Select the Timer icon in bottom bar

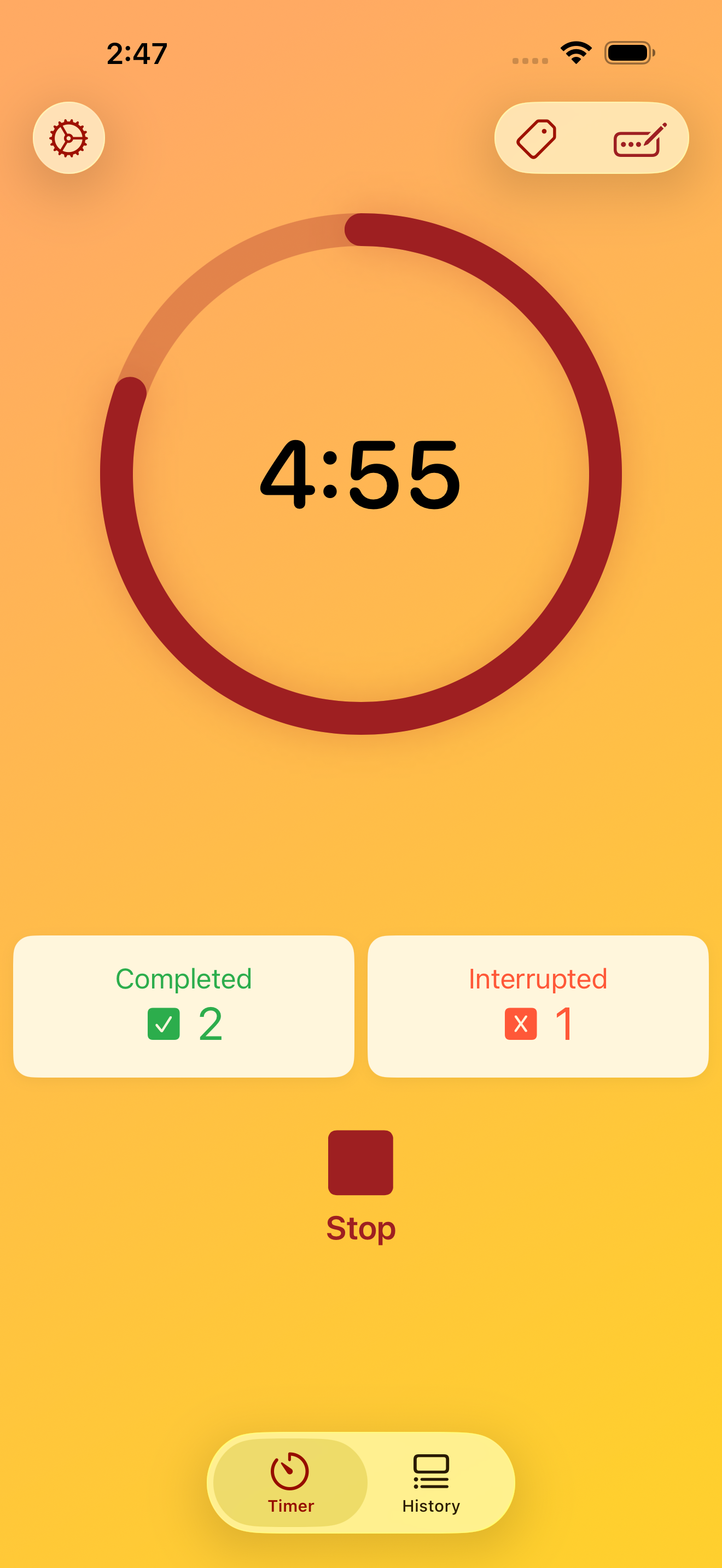(x=290, y=1469)
